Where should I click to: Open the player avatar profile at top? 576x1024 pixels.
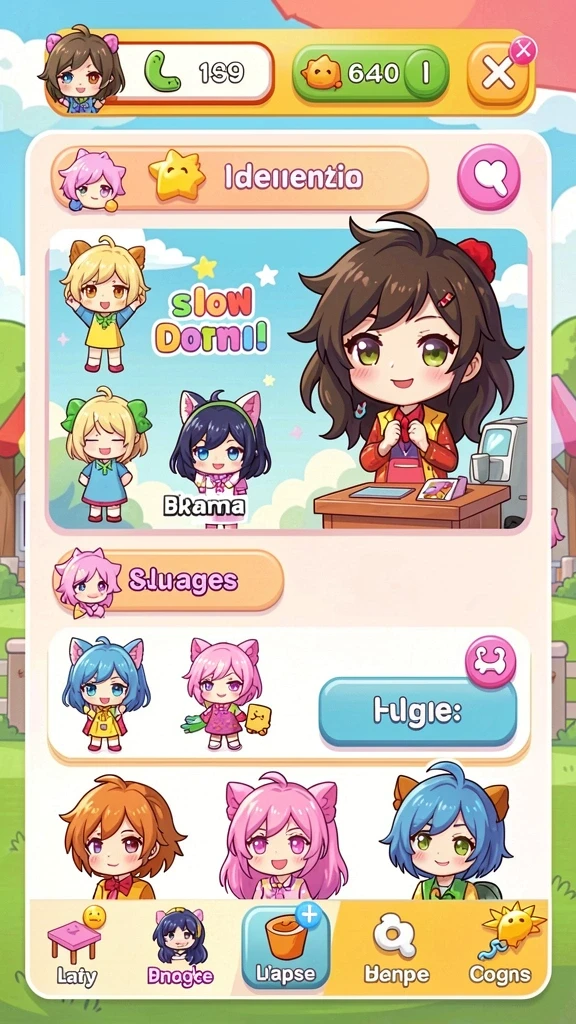[82, 71]
